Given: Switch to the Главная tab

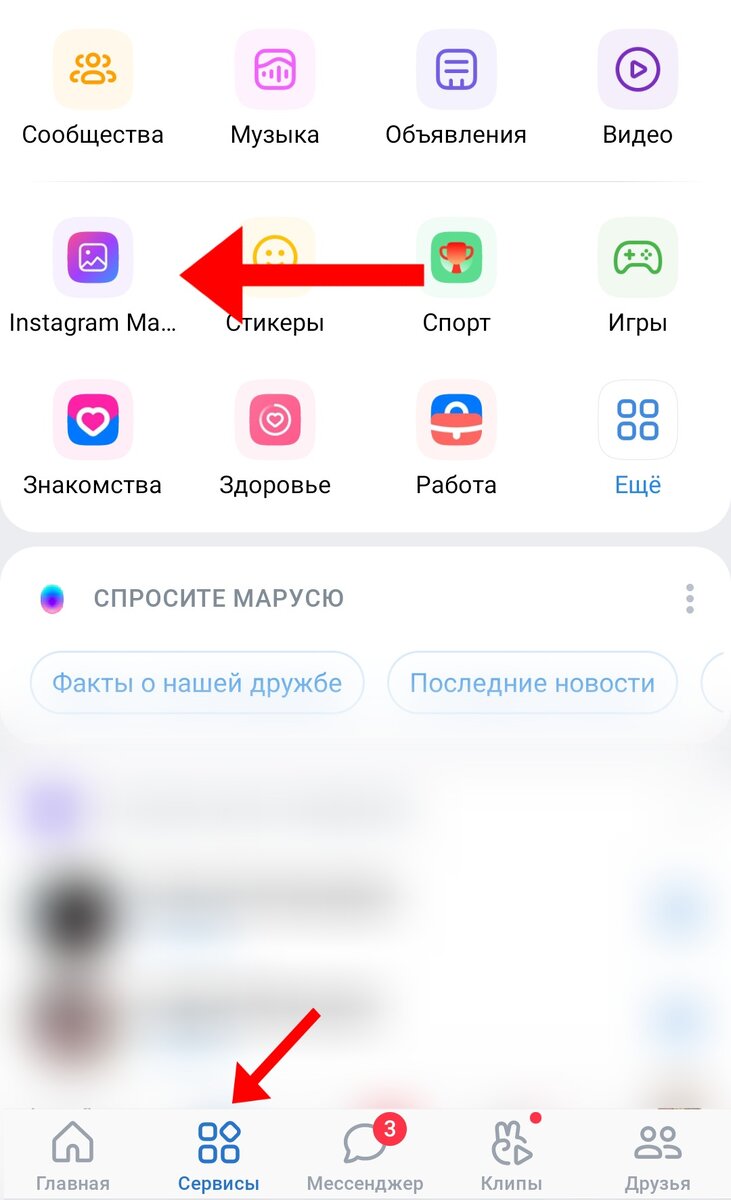Looking at the screenshot, I should click(73, 1156).
